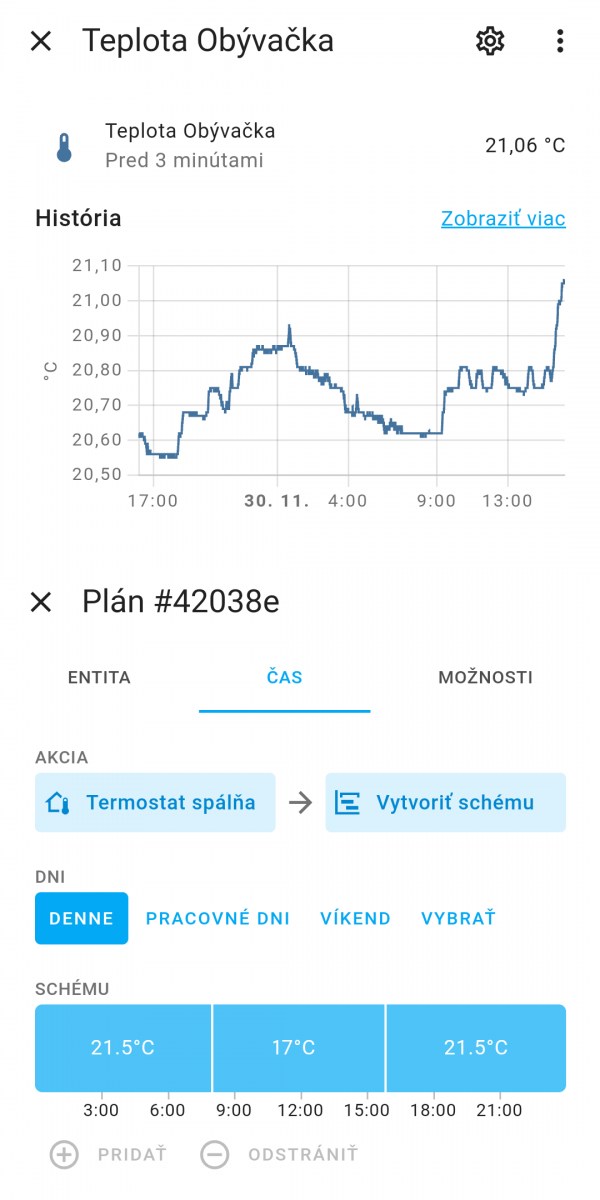Open the settings gear for Teplota Obývačka

(x=490, y=41)
